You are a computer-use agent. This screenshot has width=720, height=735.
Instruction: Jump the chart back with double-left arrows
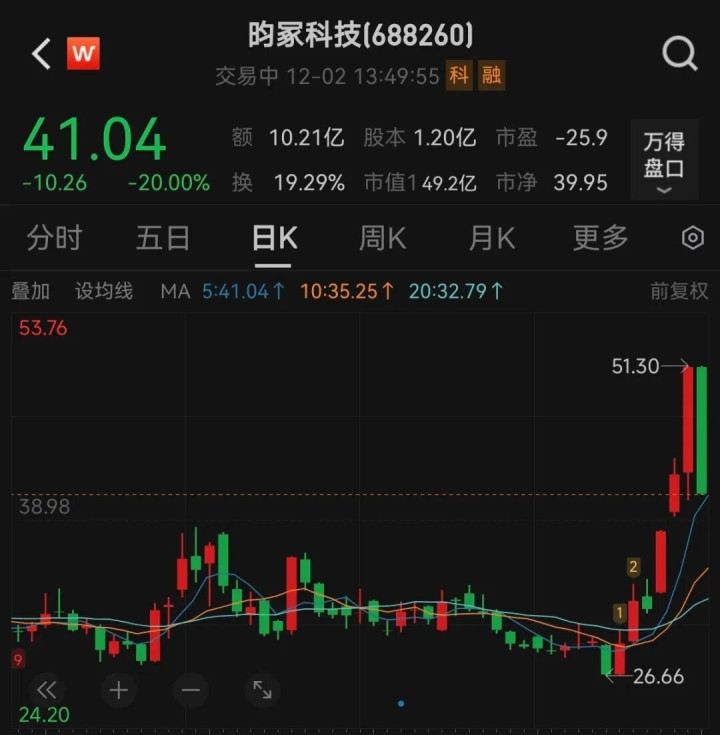pyautogui.click(x=46, y=690)
